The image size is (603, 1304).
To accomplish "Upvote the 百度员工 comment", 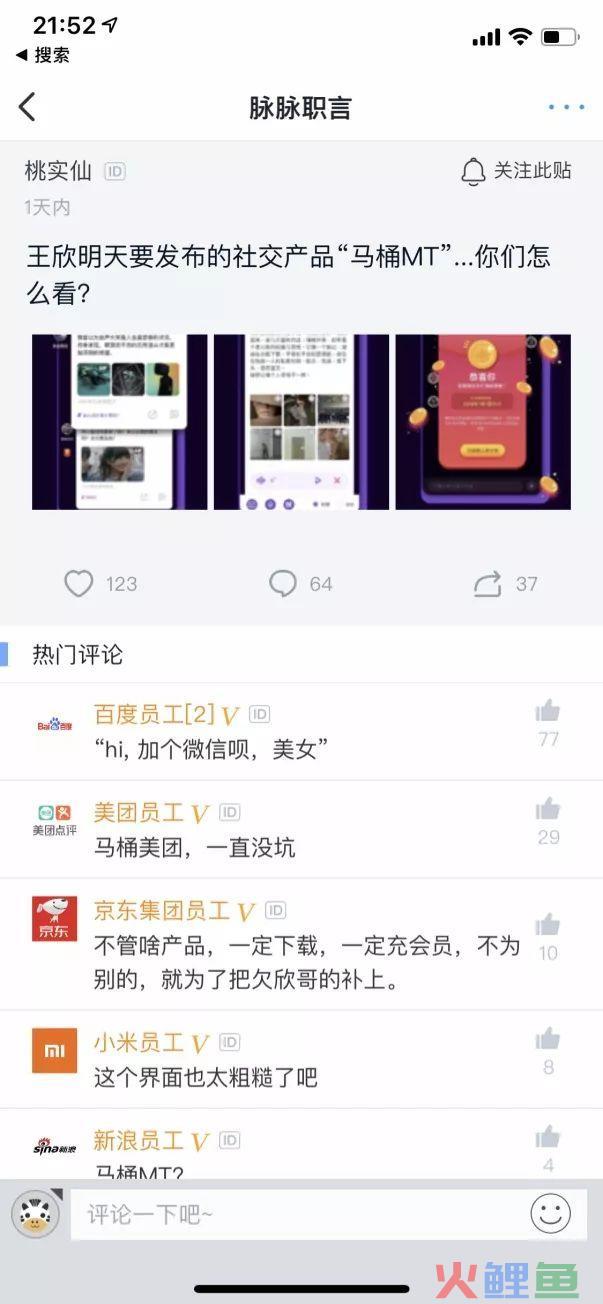I will pyautogui.click(x=547, y=712).
